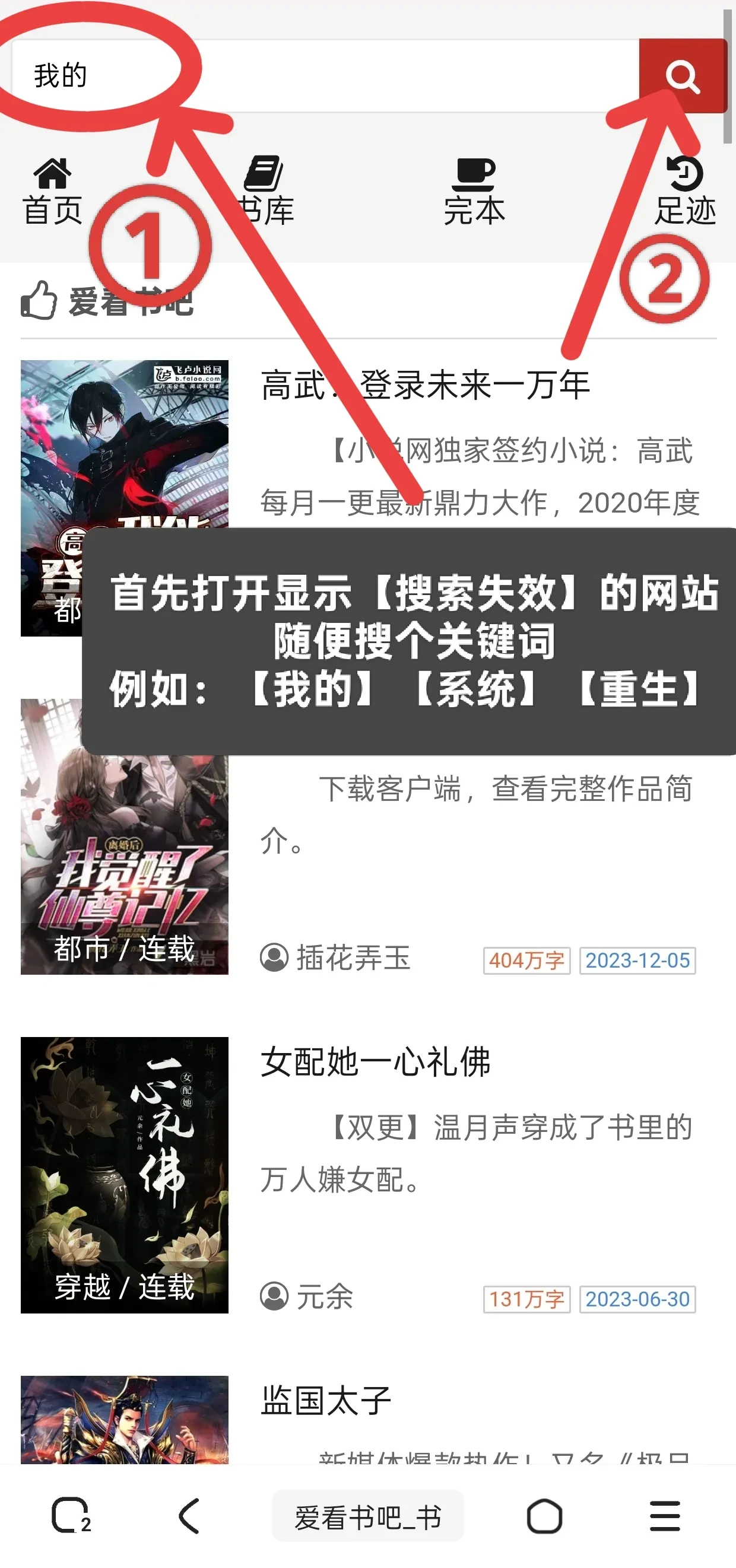Switch to 完本 completed books
Viewport: 736px width, 1568px height.
(474, 192)
